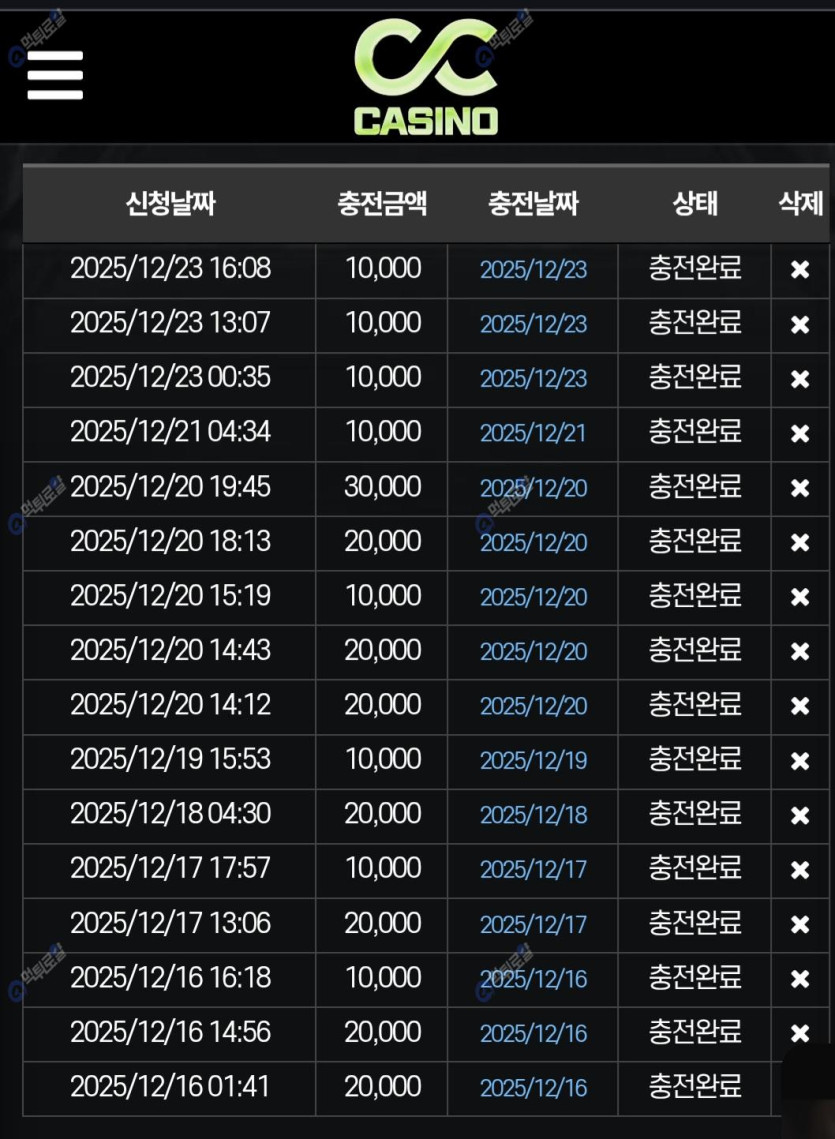Delete the 2025/12/23 16:08 deposit record
Viewport: 835px width, 1139px height.
(800, 270)
